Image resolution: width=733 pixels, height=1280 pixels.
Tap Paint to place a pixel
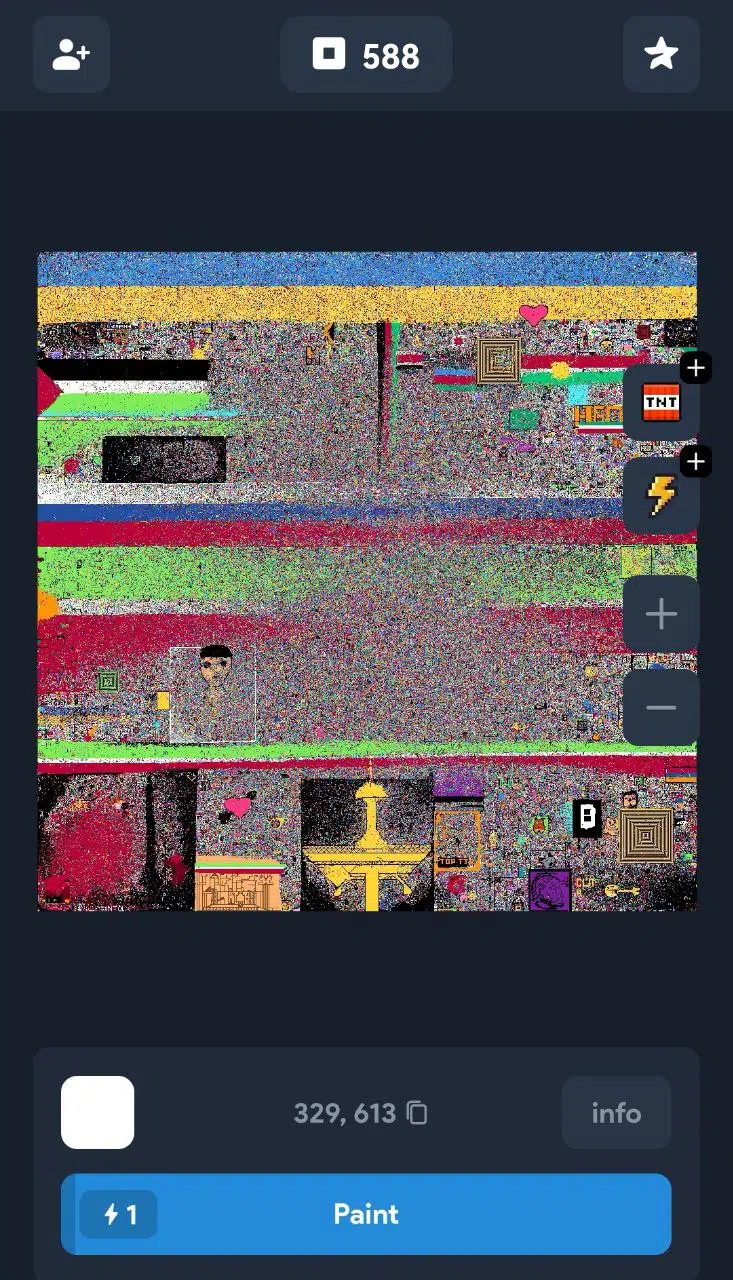(366, 1214)
